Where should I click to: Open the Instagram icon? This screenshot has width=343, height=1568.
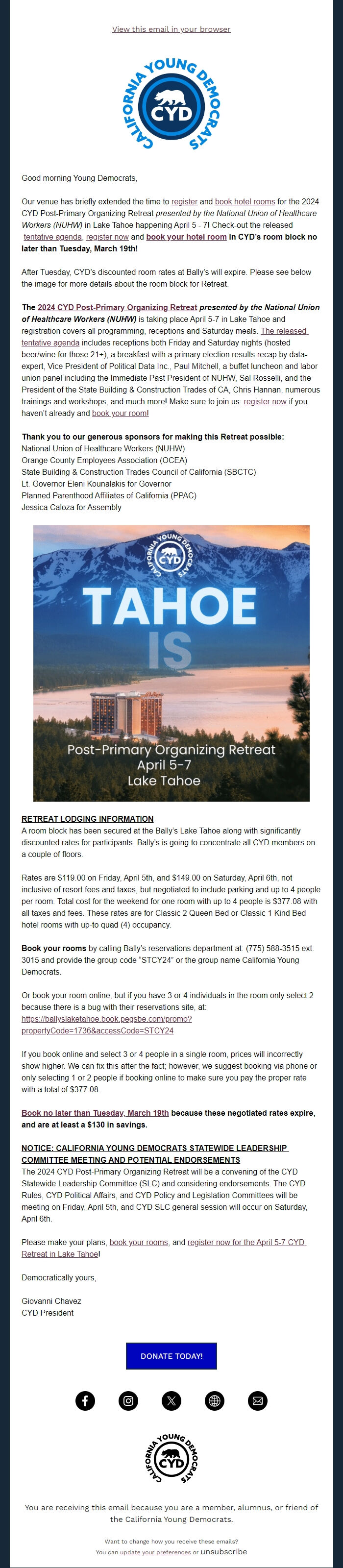[x=128, y=1400]
